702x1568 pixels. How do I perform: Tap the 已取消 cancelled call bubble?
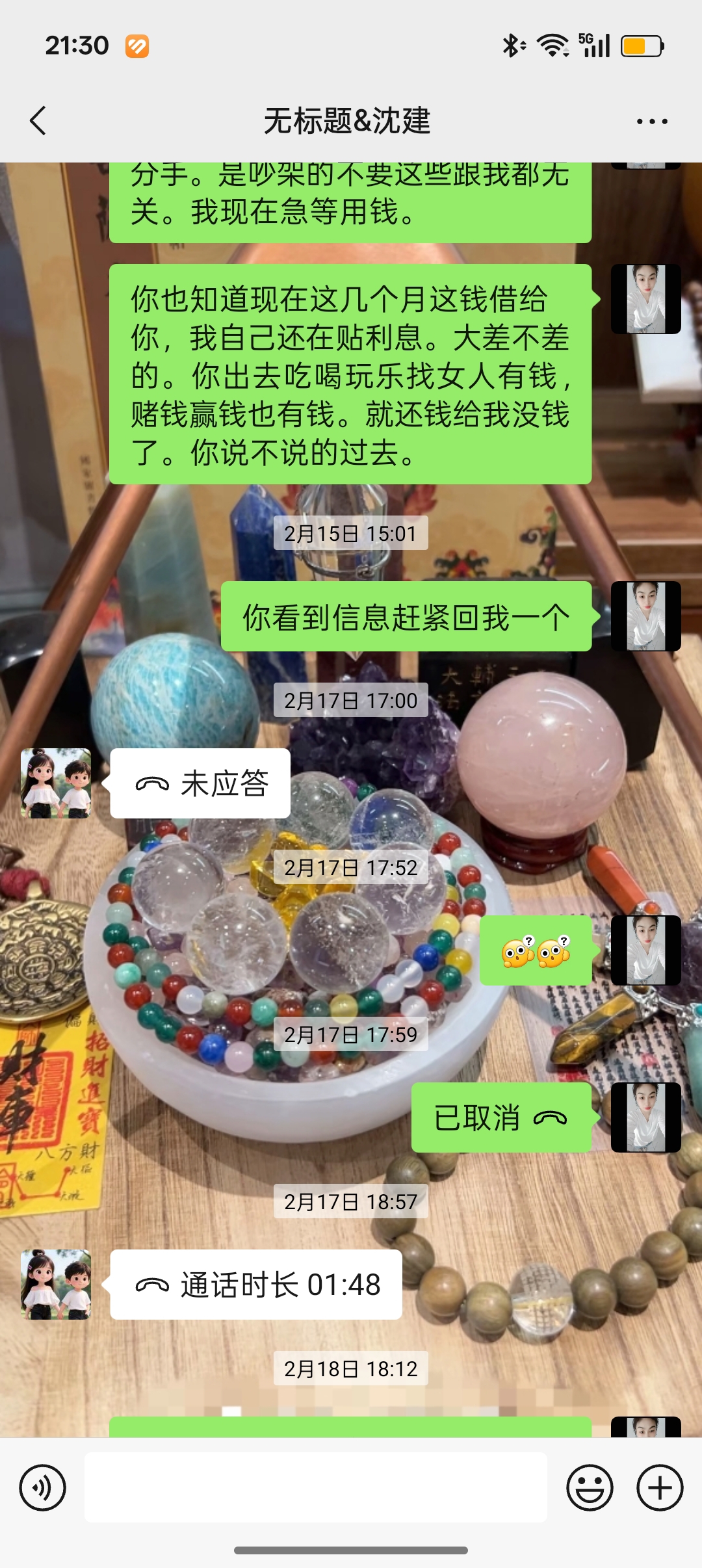[501, 1117]
